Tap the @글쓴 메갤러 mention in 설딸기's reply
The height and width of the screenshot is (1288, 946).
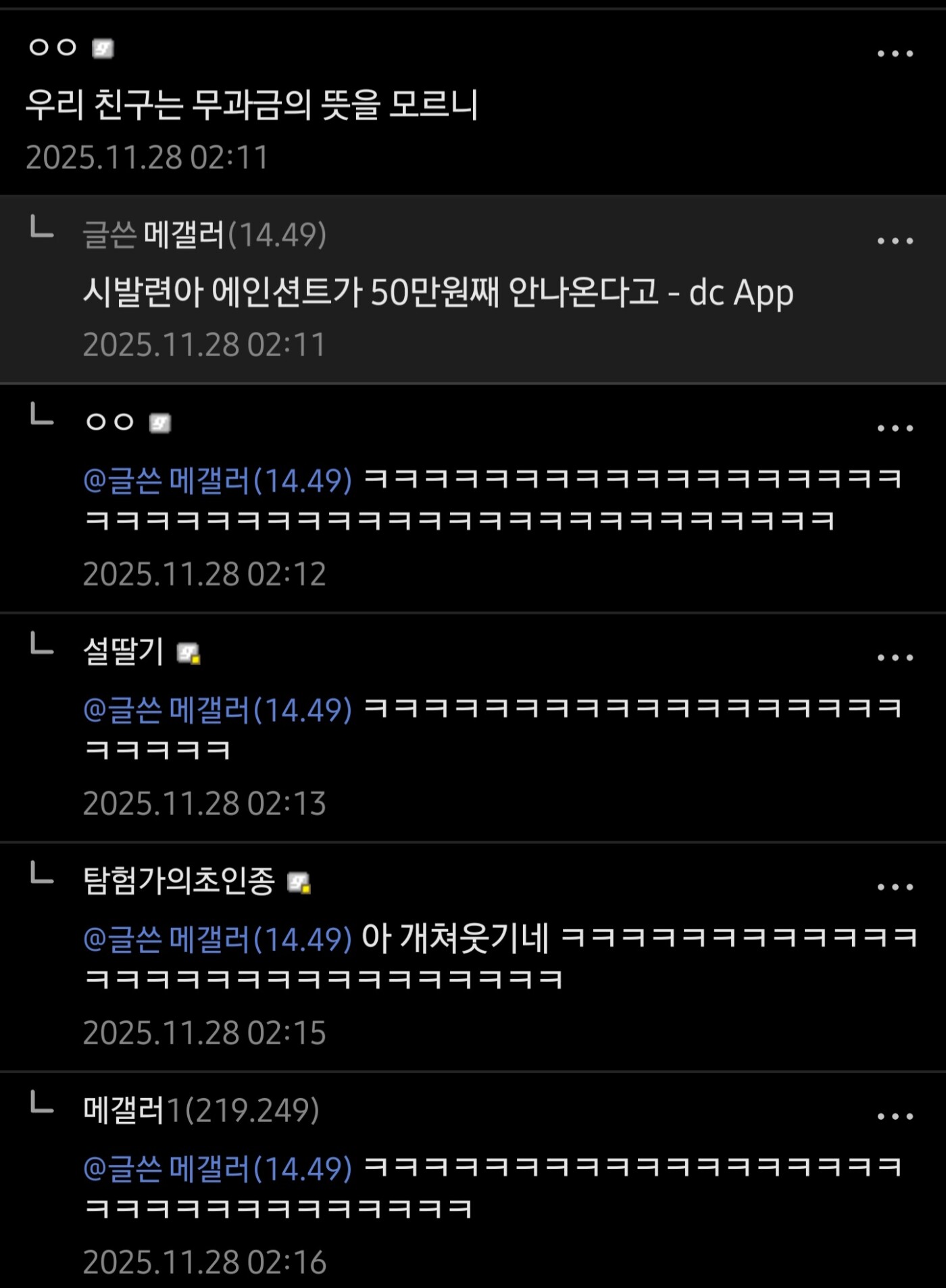pyautogui.click(x=218, y=710)
